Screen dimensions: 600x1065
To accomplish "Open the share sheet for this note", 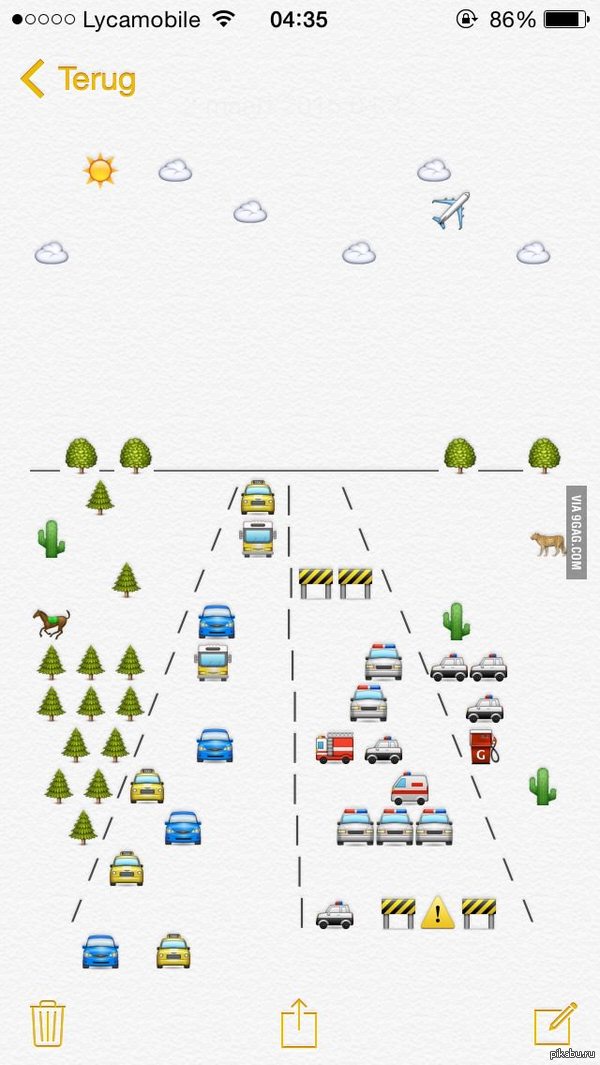I will (x=299, y=1022).
